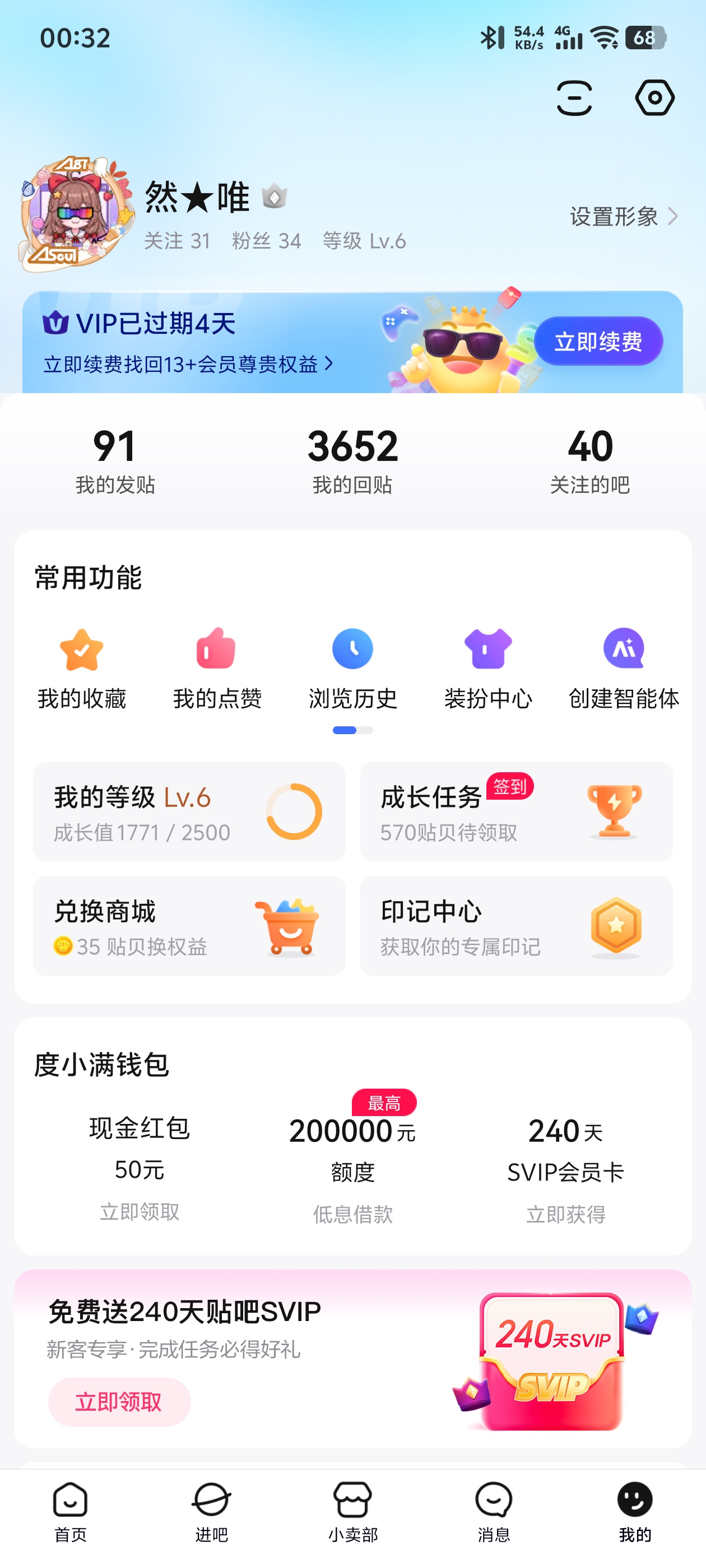View 我的发贴 posts count
This screenshot has width=706, height=1568.
point(115,460)
